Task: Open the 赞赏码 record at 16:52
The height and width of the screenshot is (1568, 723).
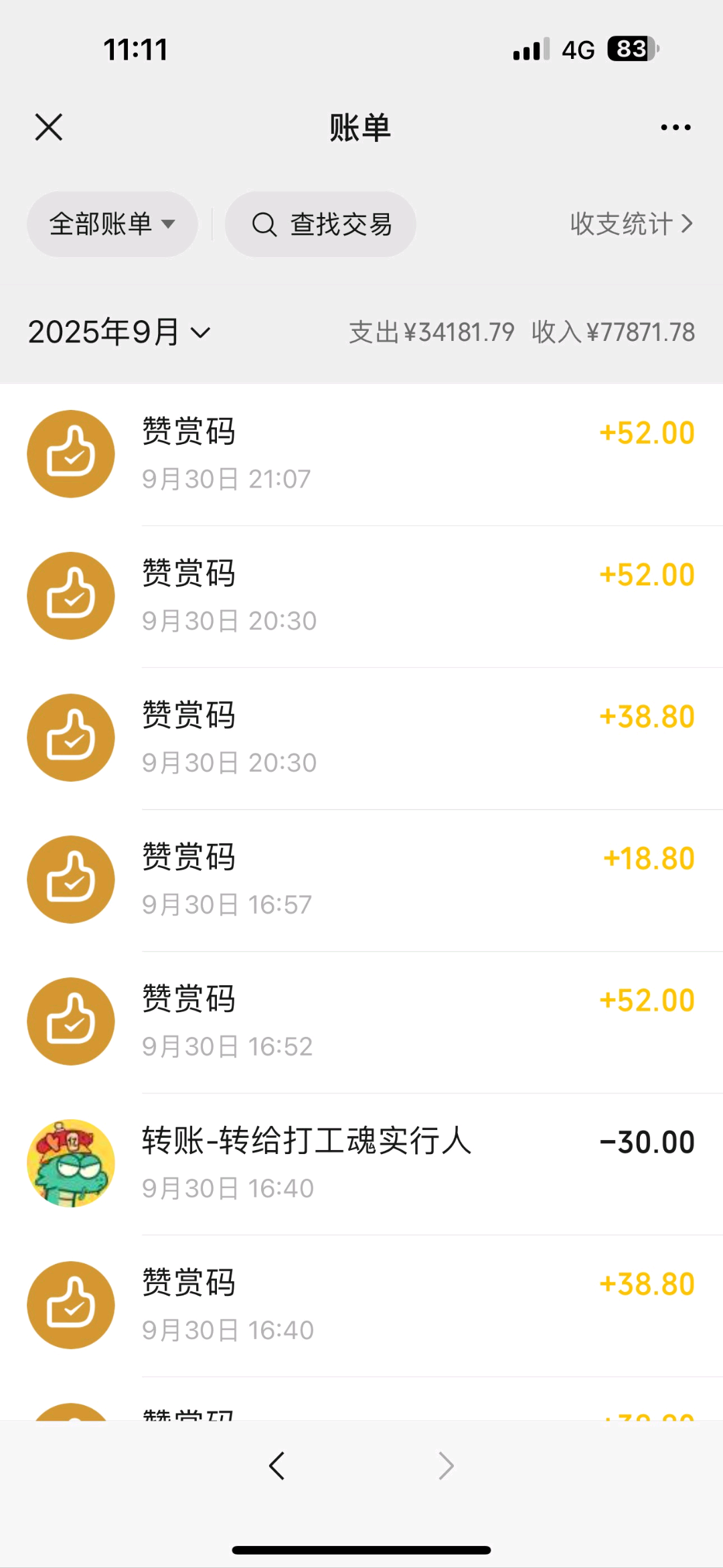Action: coord(361,1021)
